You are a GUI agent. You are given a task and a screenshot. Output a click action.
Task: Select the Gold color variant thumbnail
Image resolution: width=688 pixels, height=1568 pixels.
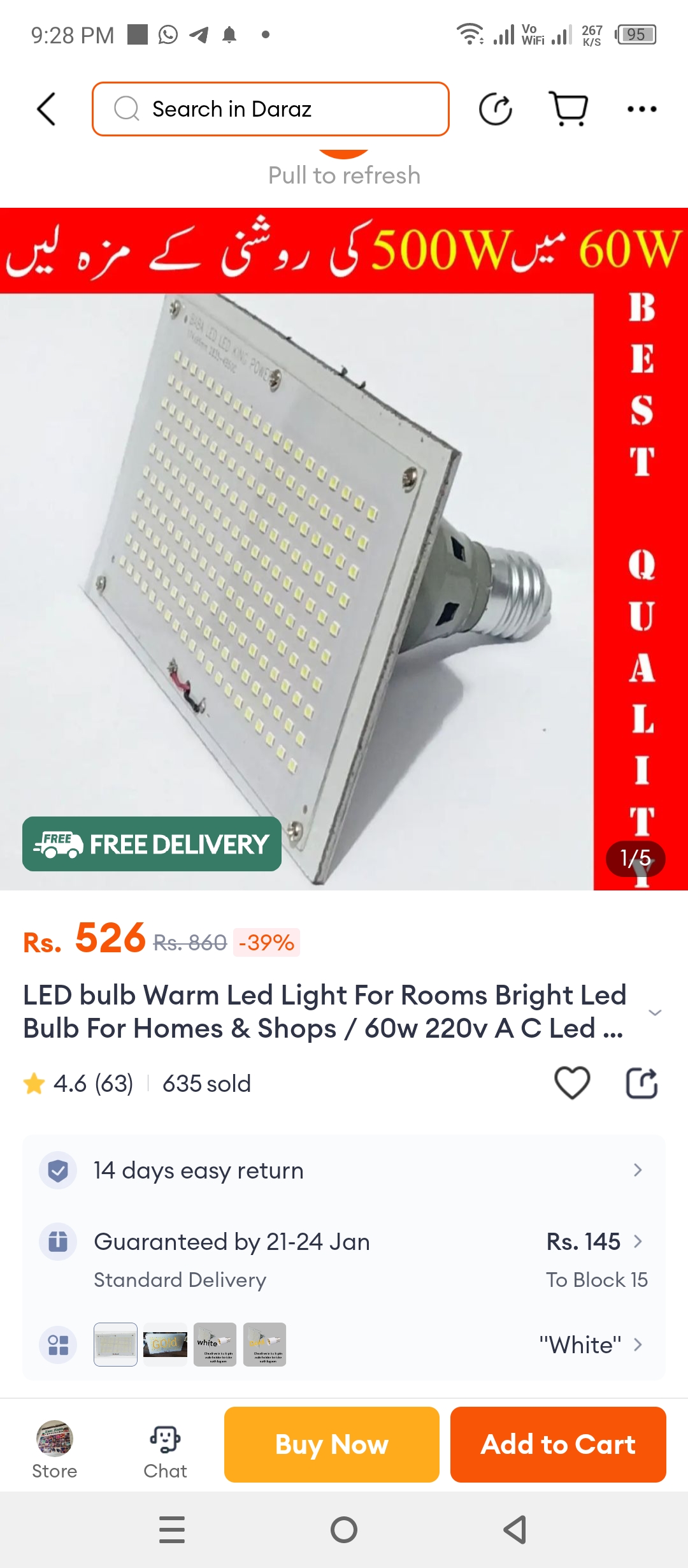pos(165,1344)
